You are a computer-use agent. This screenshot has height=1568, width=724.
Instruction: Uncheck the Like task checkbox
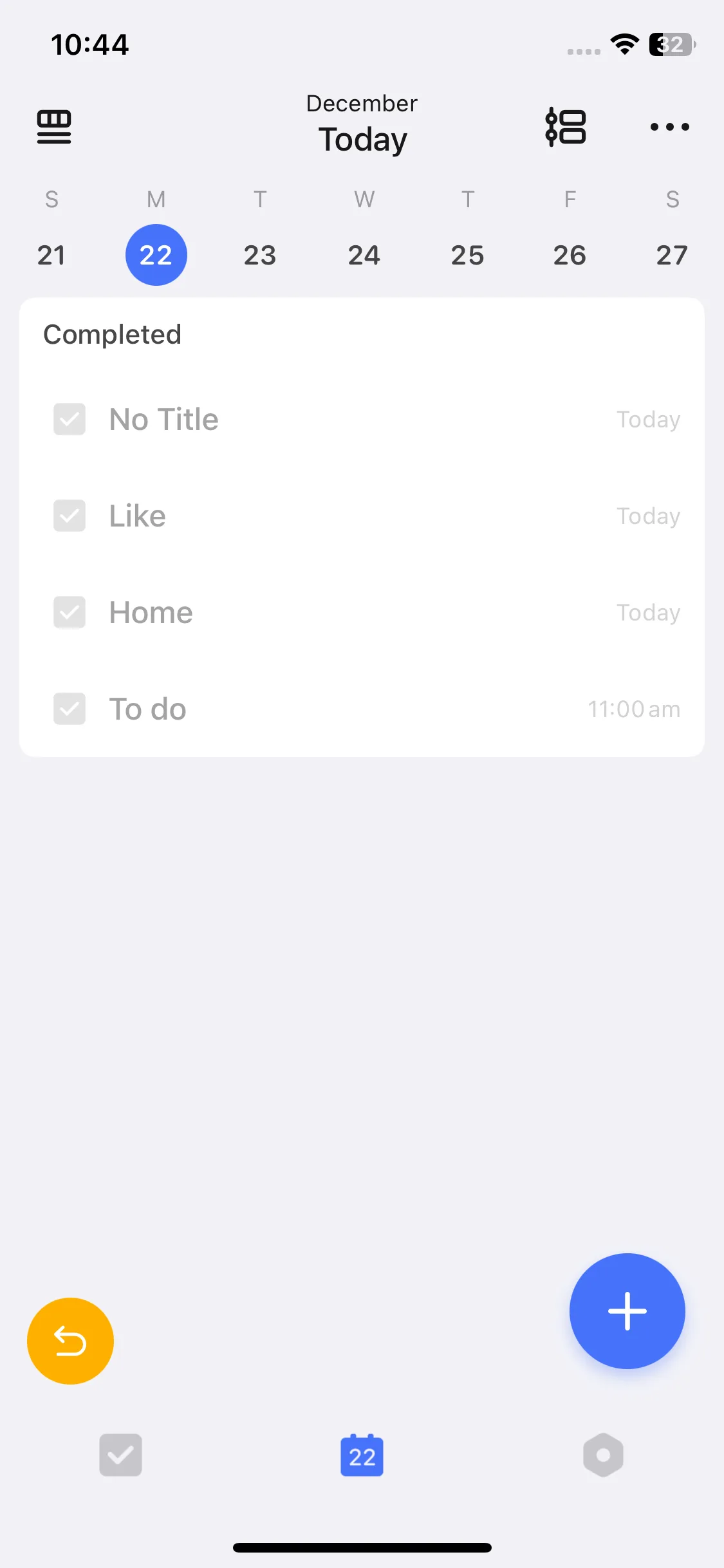(70, 516)
